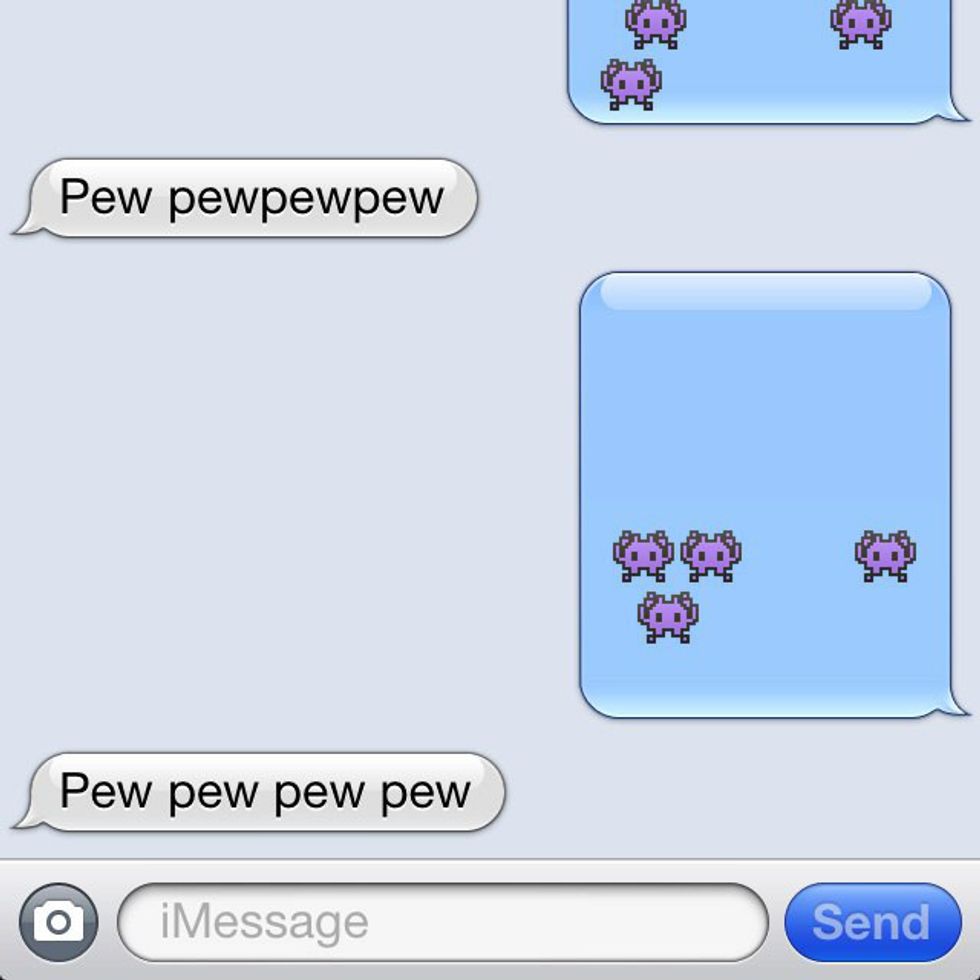
Task: Open the camera attachment button
Action: point(58,922)
